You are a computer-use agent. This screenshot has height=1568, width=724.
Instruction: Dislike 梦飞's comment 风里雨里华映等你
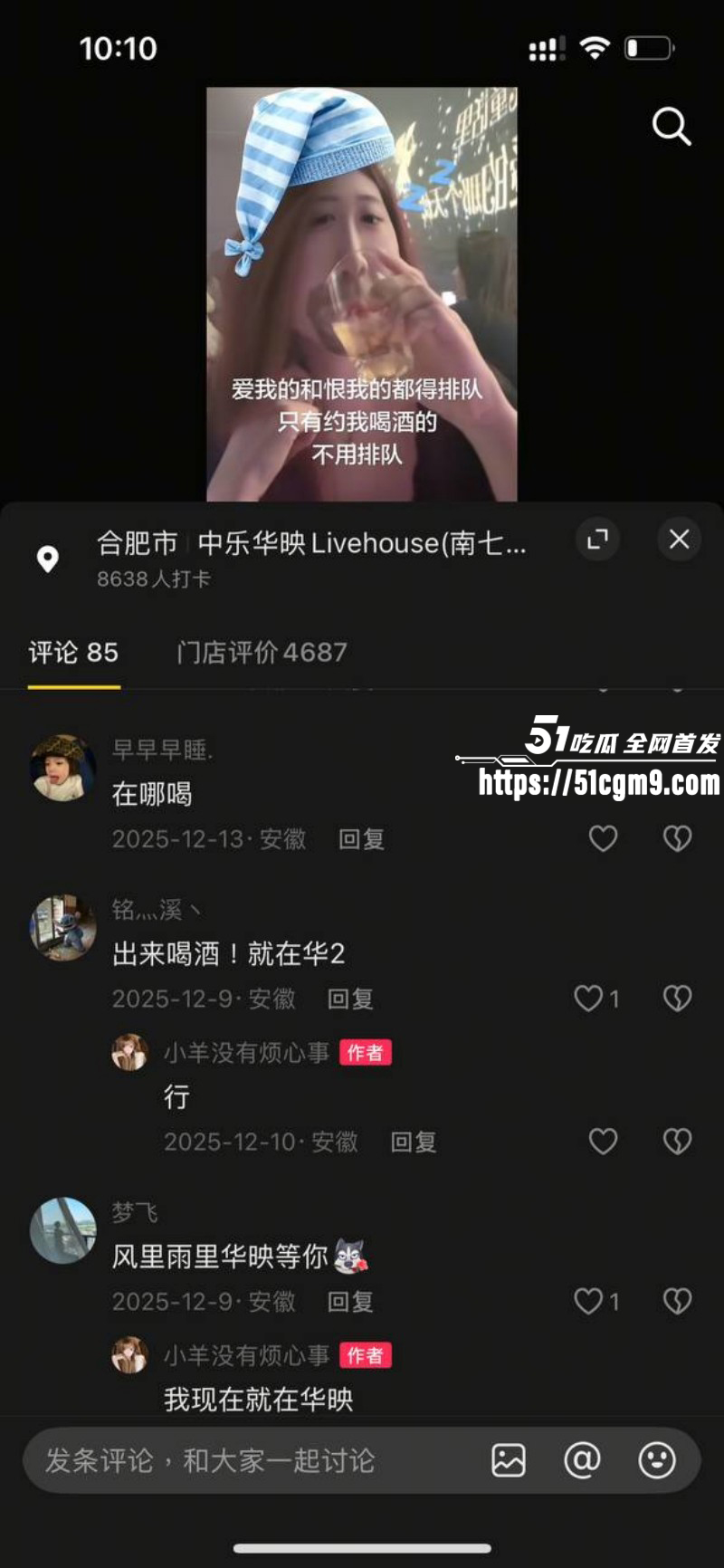pyautogui.click(x=677, y=1301)
